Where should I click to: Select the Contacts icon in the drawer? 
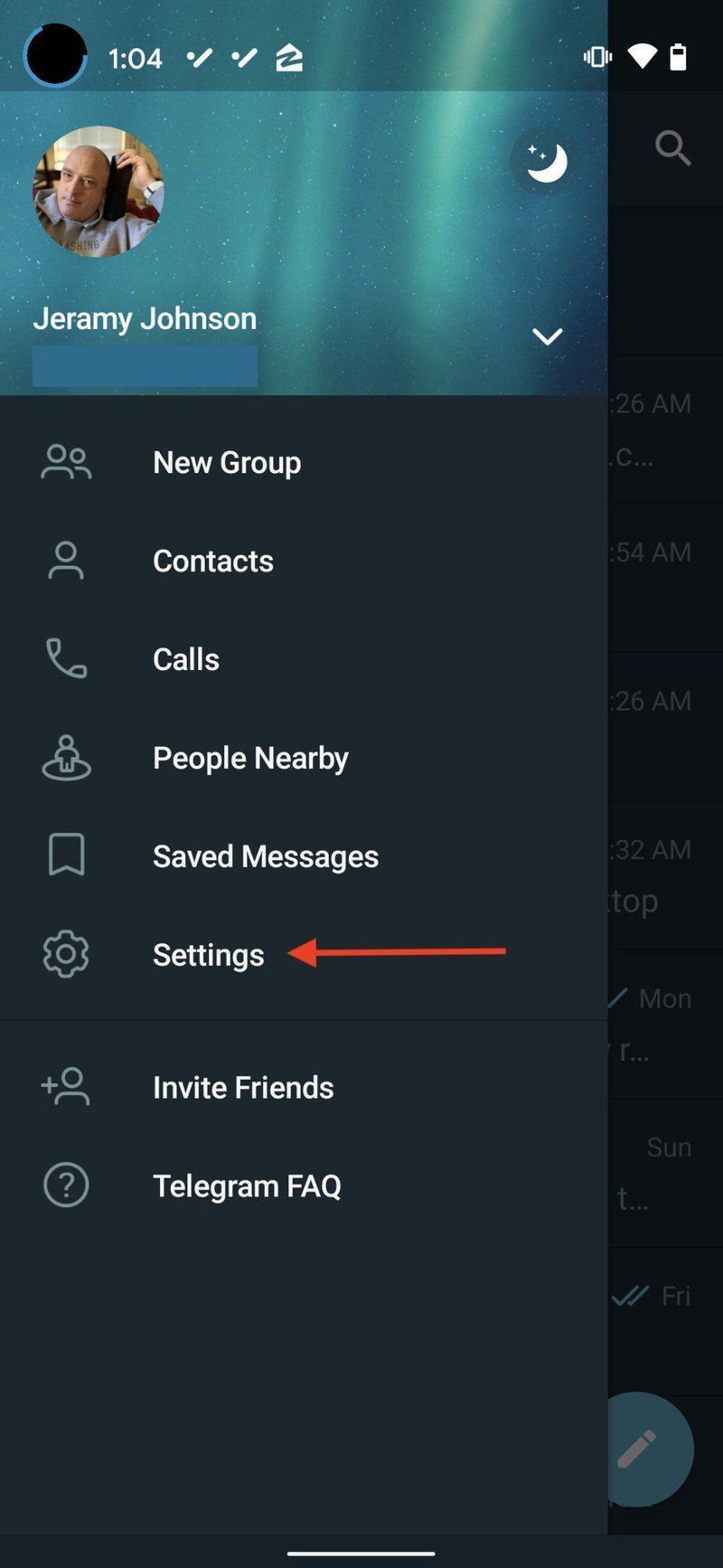coord(65,561)
